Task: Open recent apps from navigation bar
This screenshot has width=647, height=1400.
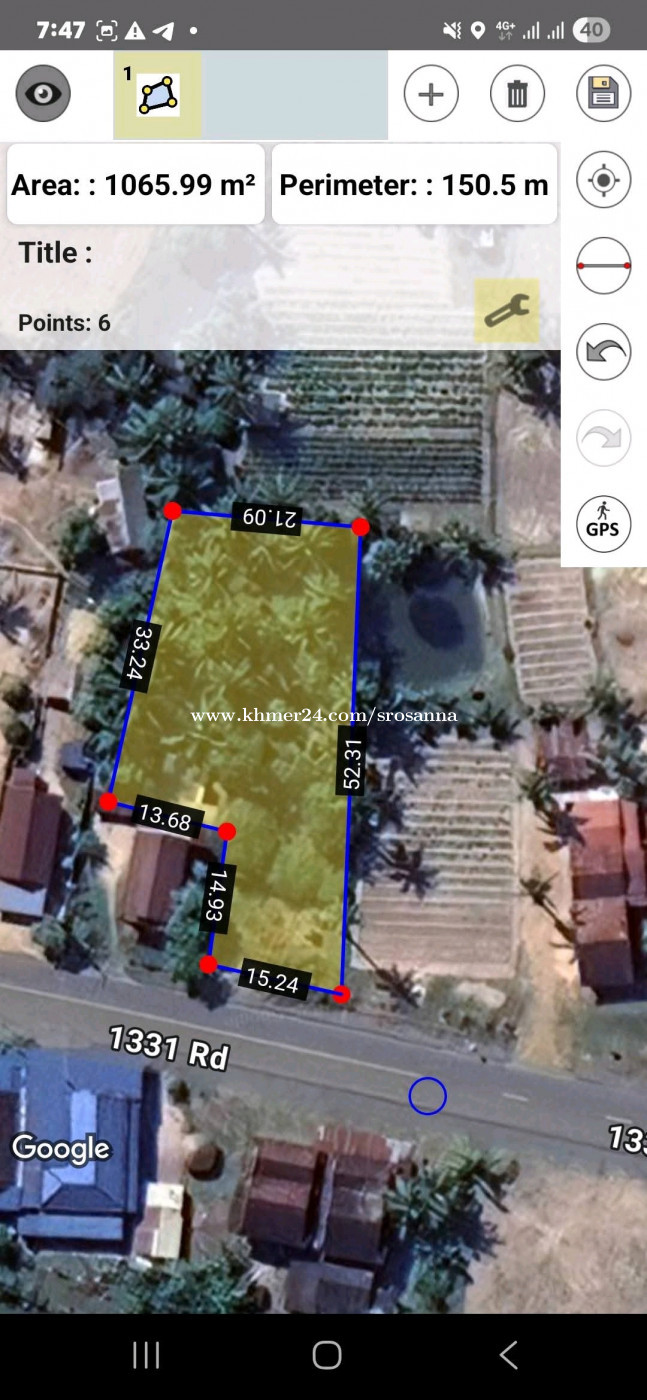Action: point(146,1355)
